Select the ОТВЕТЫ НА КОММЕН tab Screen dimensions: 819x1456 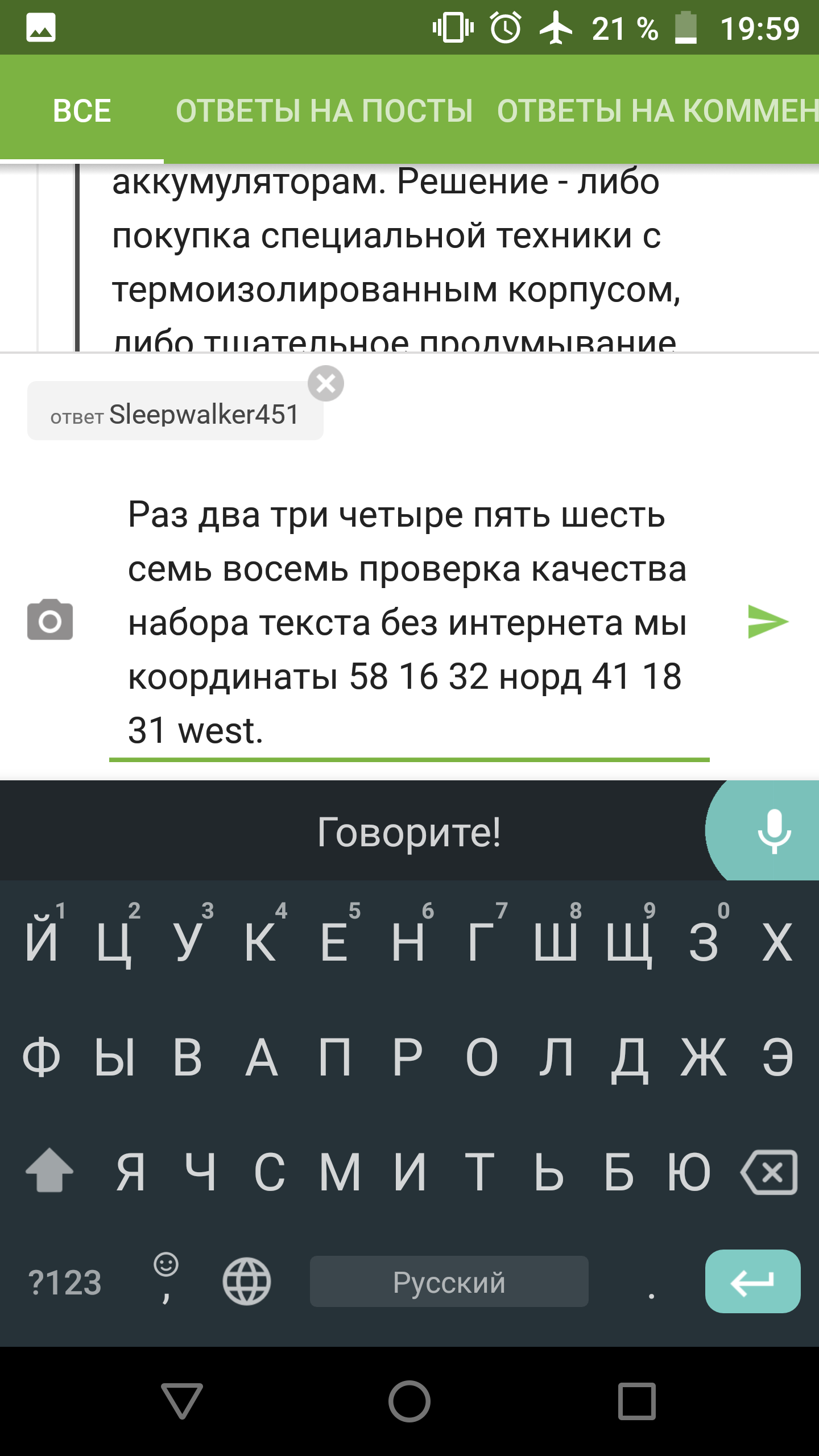tap(657, 110)
